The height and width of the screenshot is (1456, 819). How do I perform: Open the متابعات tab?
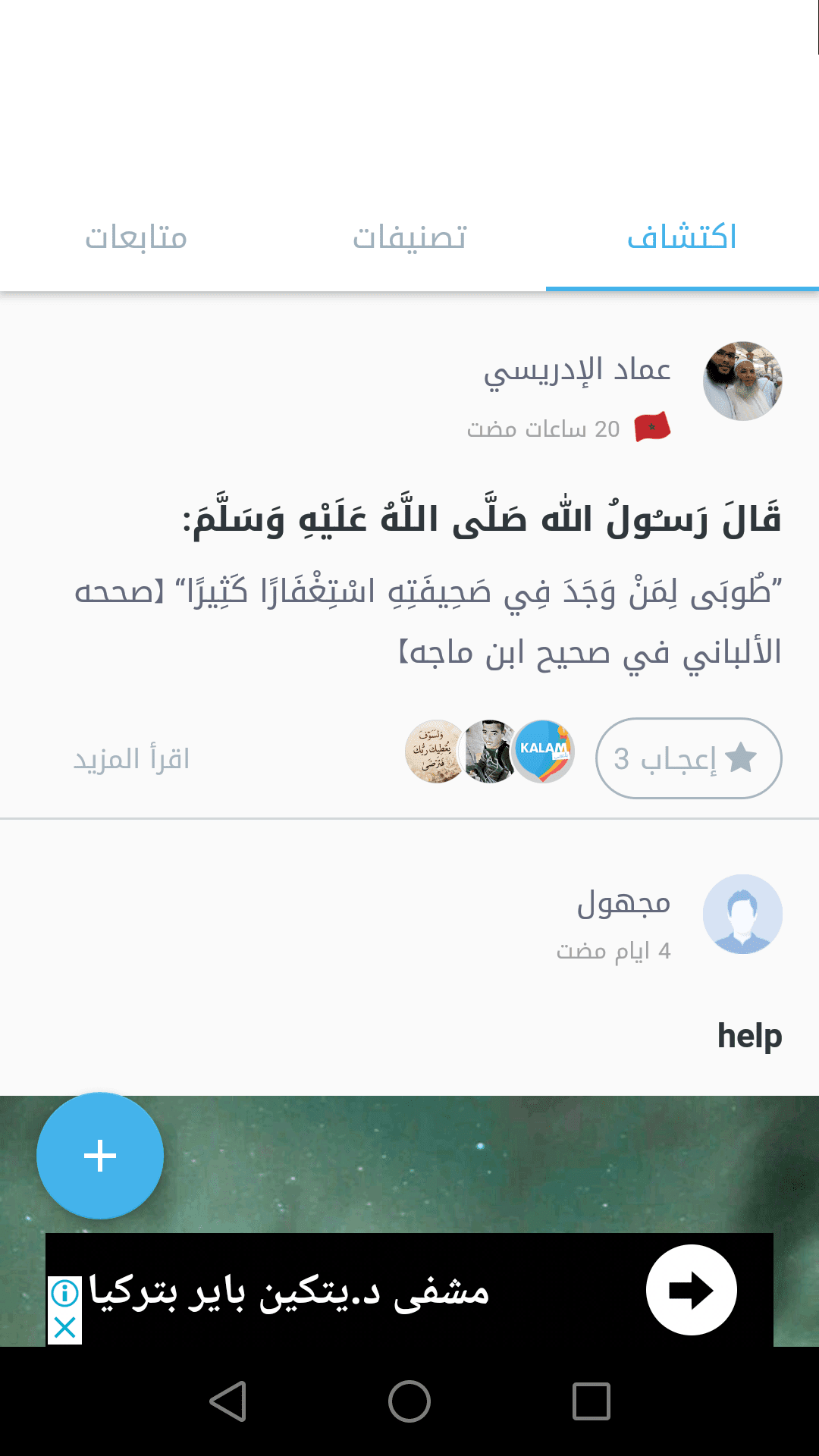[135, 237]
